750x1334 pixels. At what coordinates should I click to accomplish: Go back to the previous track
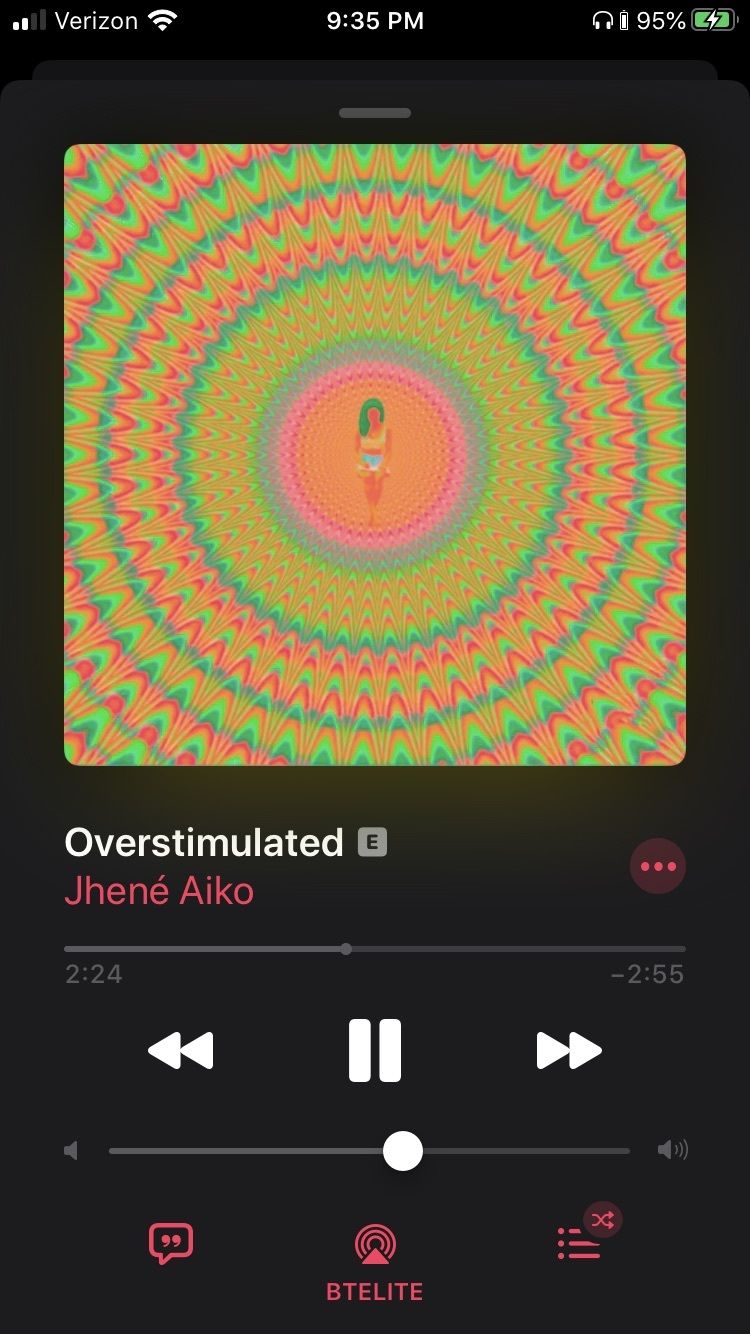(x=181, y=1050)
